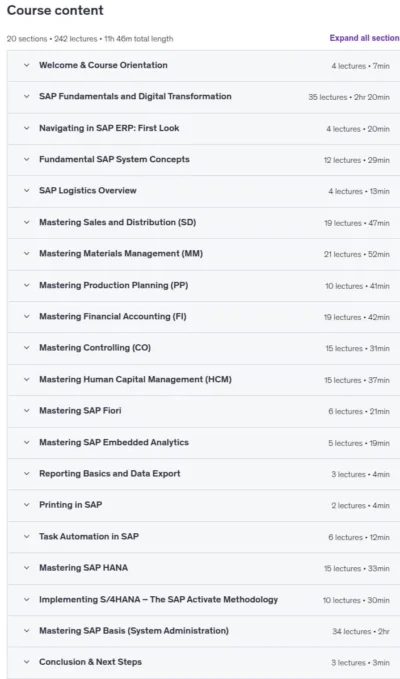This screenshot has height=679, width=400.
Task: Expand Mastering SAP Basis (System Administration)
Action: (x=203, y=631)
